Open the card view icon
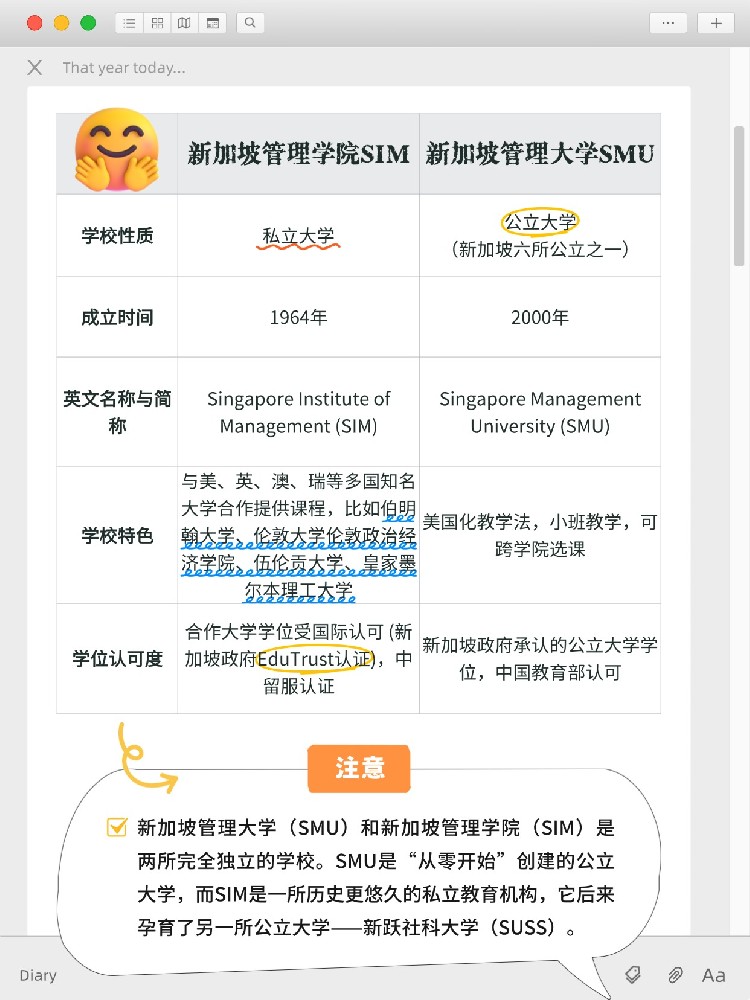Viewport: 750px width, 1000px height. tap(213, 23)
